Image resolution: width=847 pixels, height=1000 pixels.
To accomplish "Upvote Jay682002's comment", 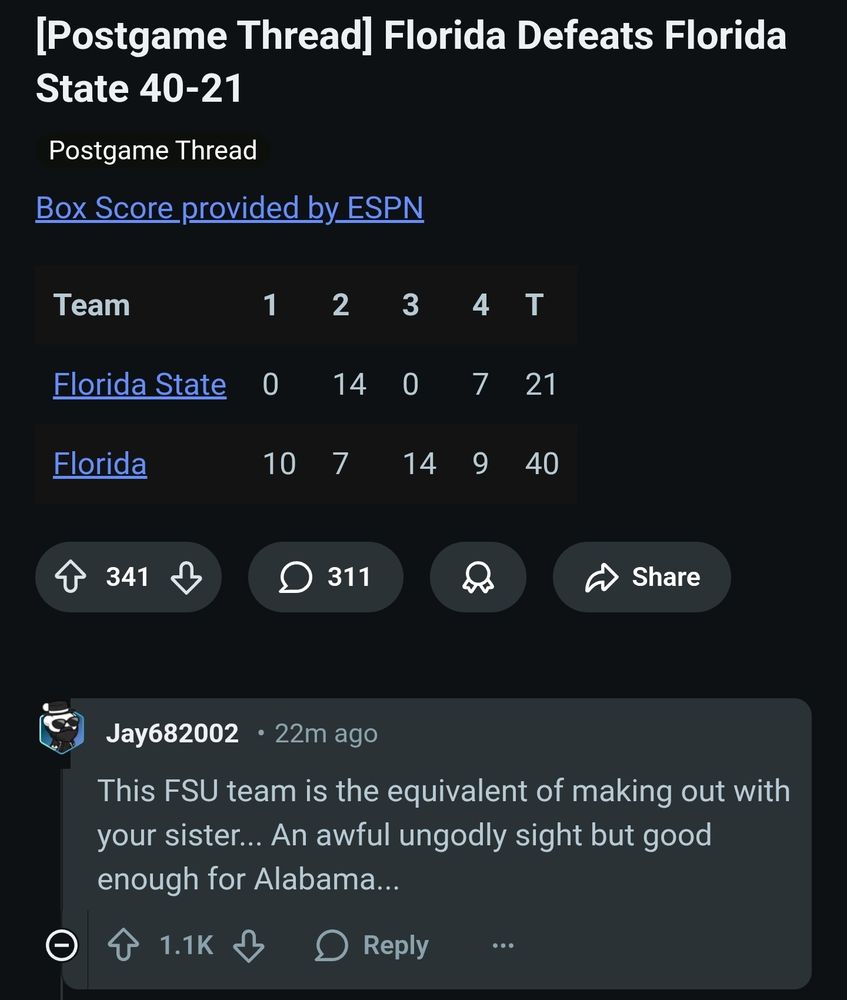I will point(124,945).
